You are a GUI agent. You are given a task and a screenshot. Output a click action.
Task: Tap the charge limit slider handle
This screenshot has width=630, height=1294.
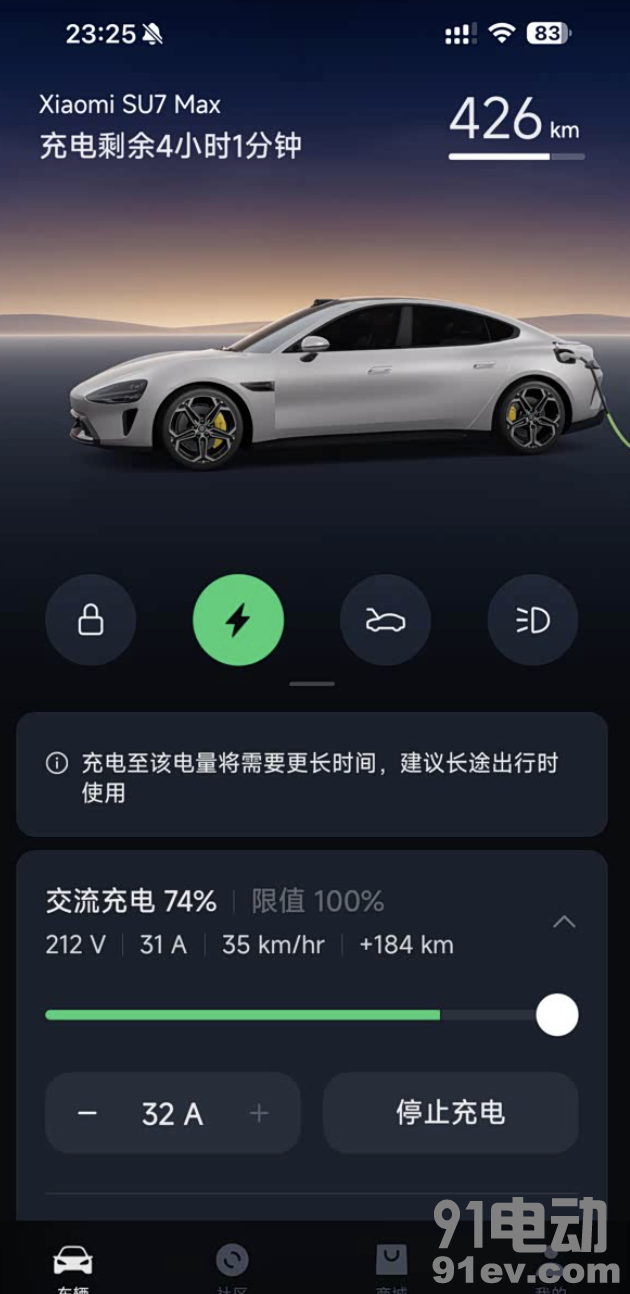[x=557, y=1015]
